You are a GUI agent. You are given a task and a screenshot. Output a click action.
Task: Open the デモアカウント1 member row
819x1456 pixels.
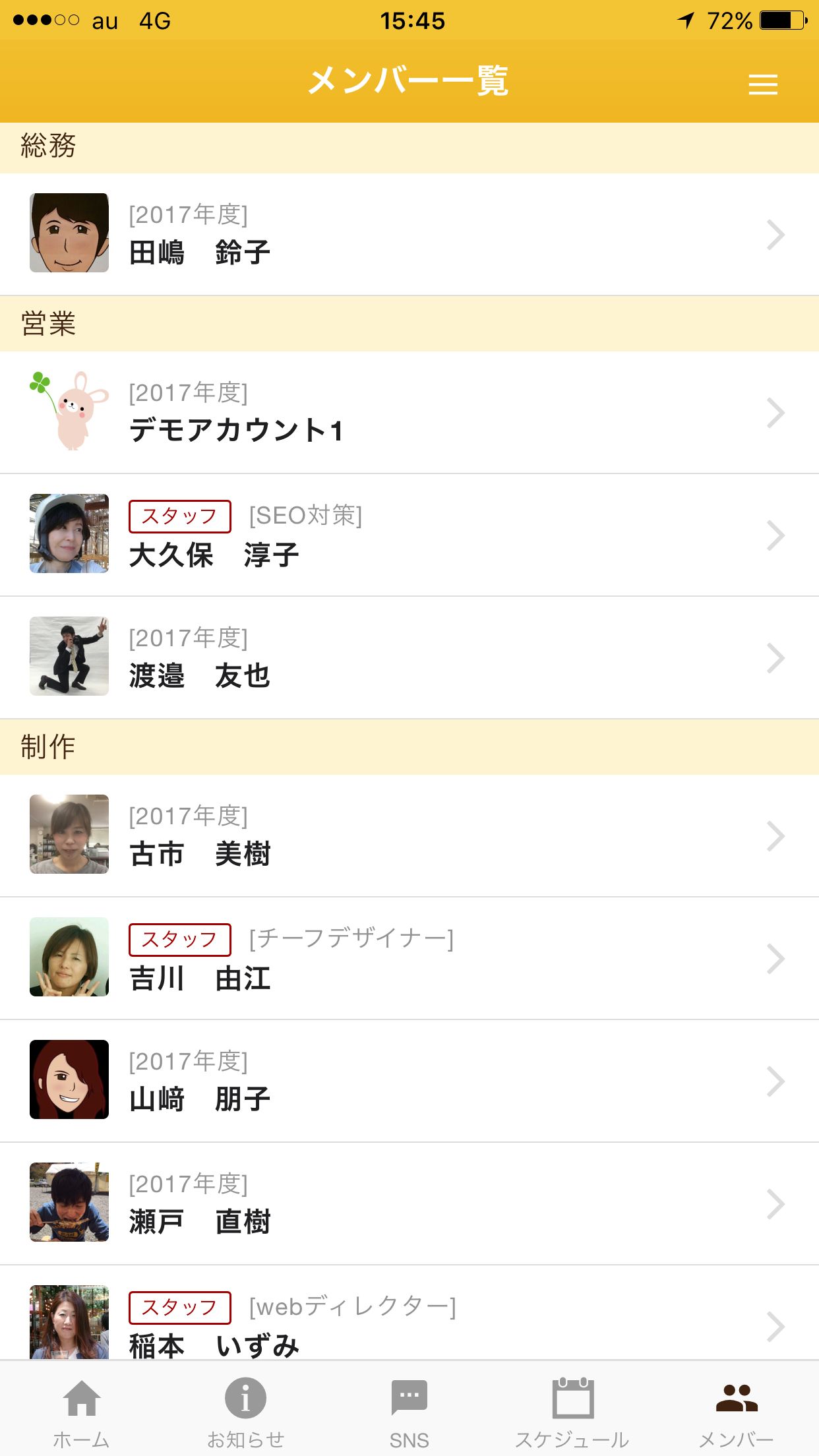[409, 412]
